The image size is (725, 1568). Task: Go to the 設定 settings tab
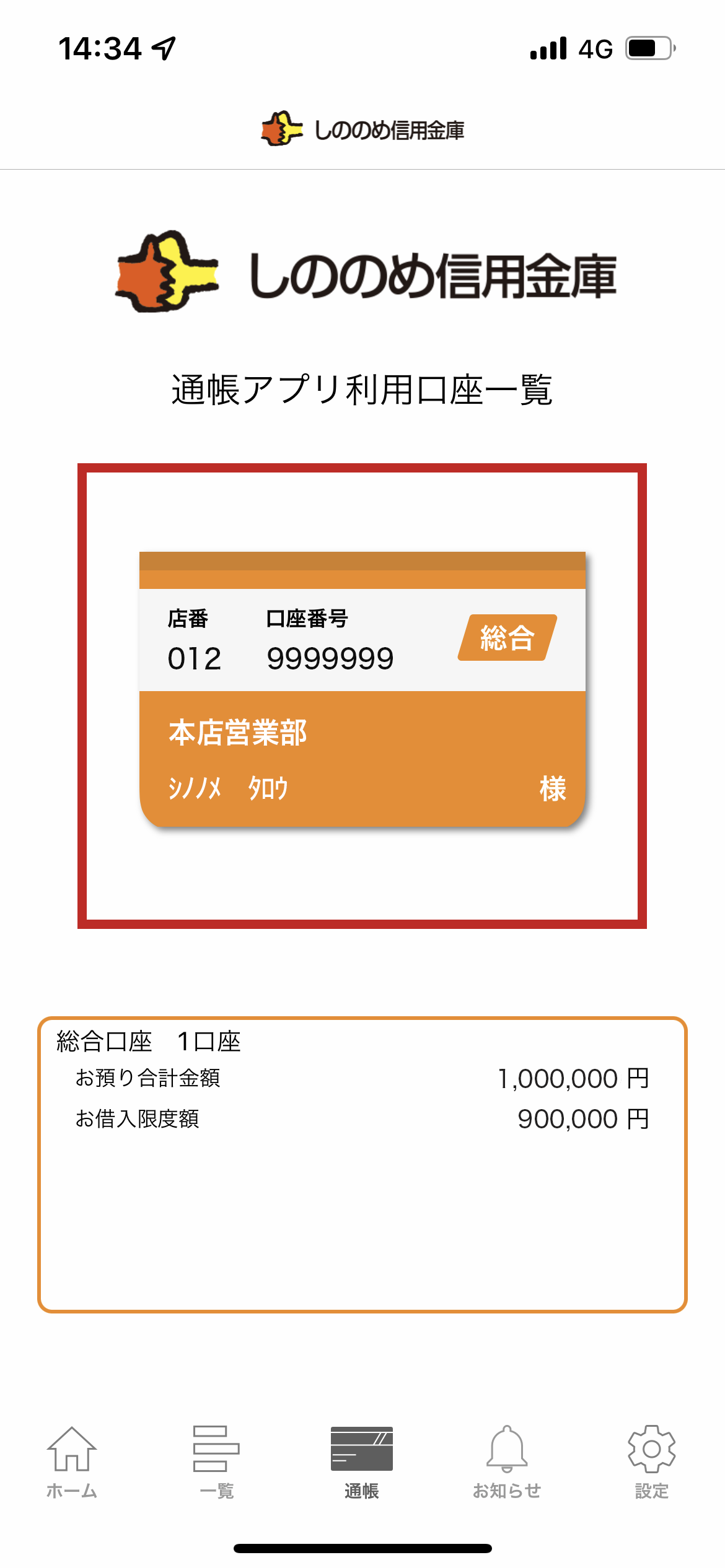pyautogui.click(x=651, y=1461)
